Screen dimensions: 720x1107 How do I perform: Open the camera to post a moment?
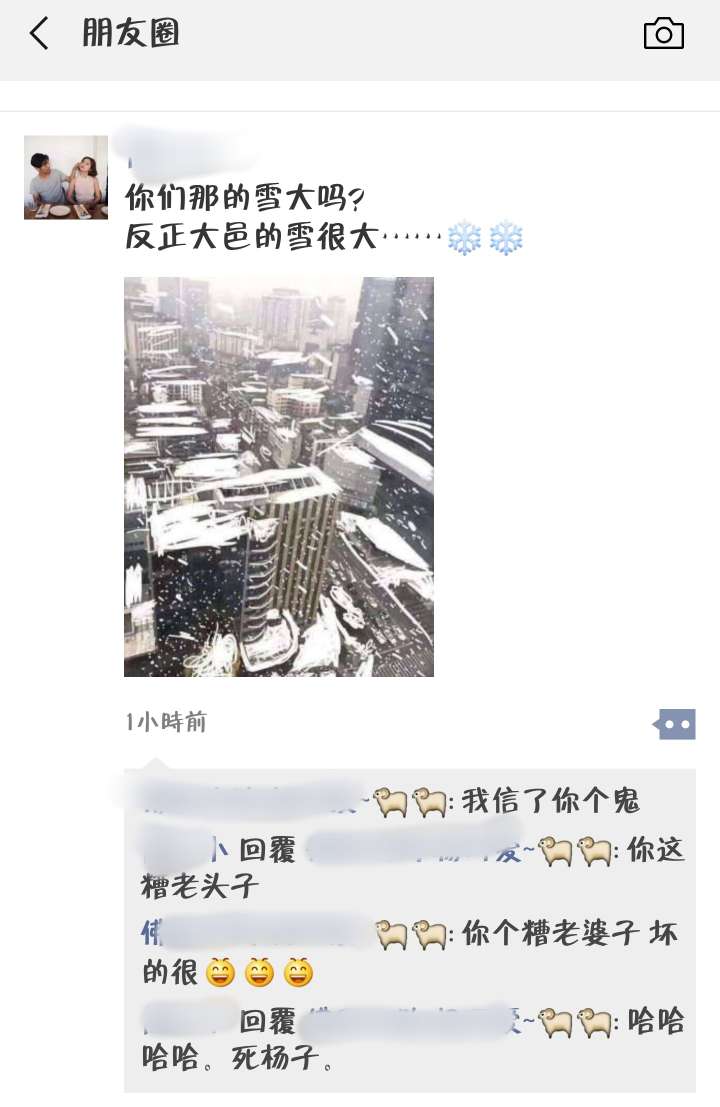(663, 34)
